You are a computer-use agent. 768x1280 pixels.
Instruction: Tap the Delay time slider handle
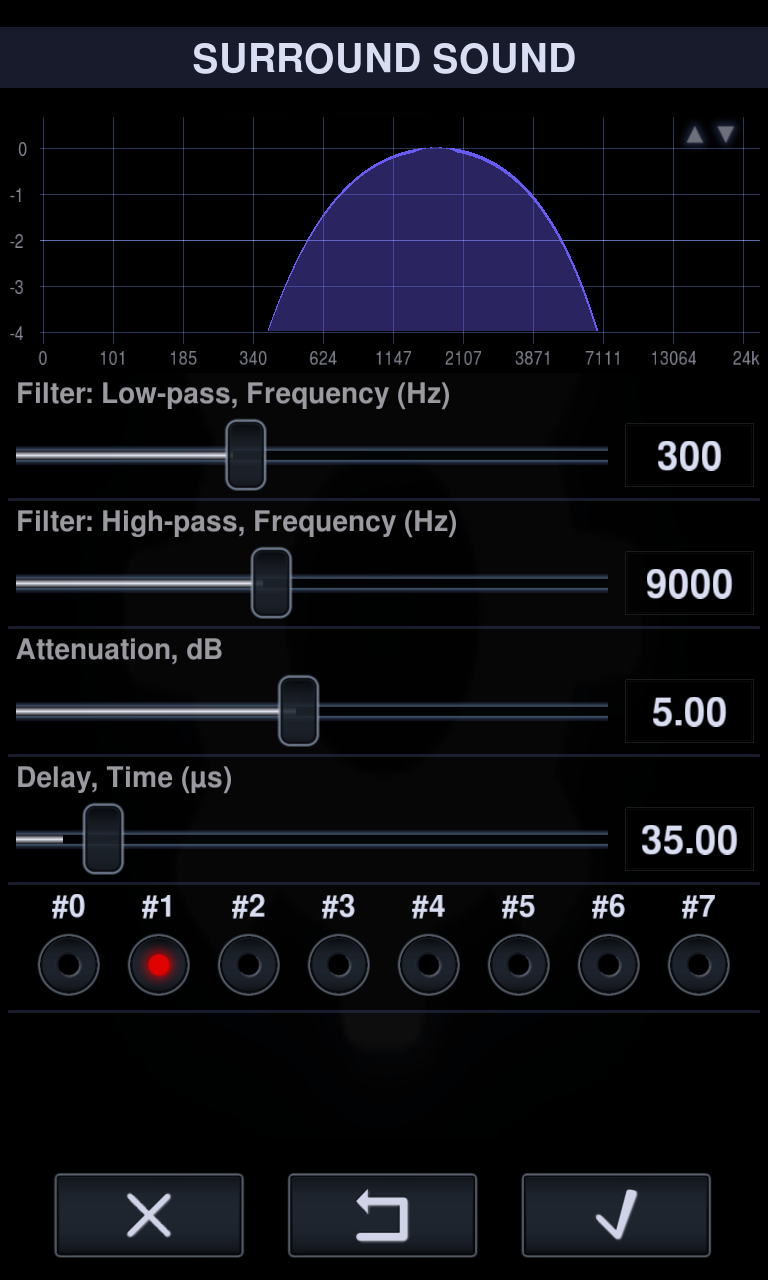[x=103, y=839]
